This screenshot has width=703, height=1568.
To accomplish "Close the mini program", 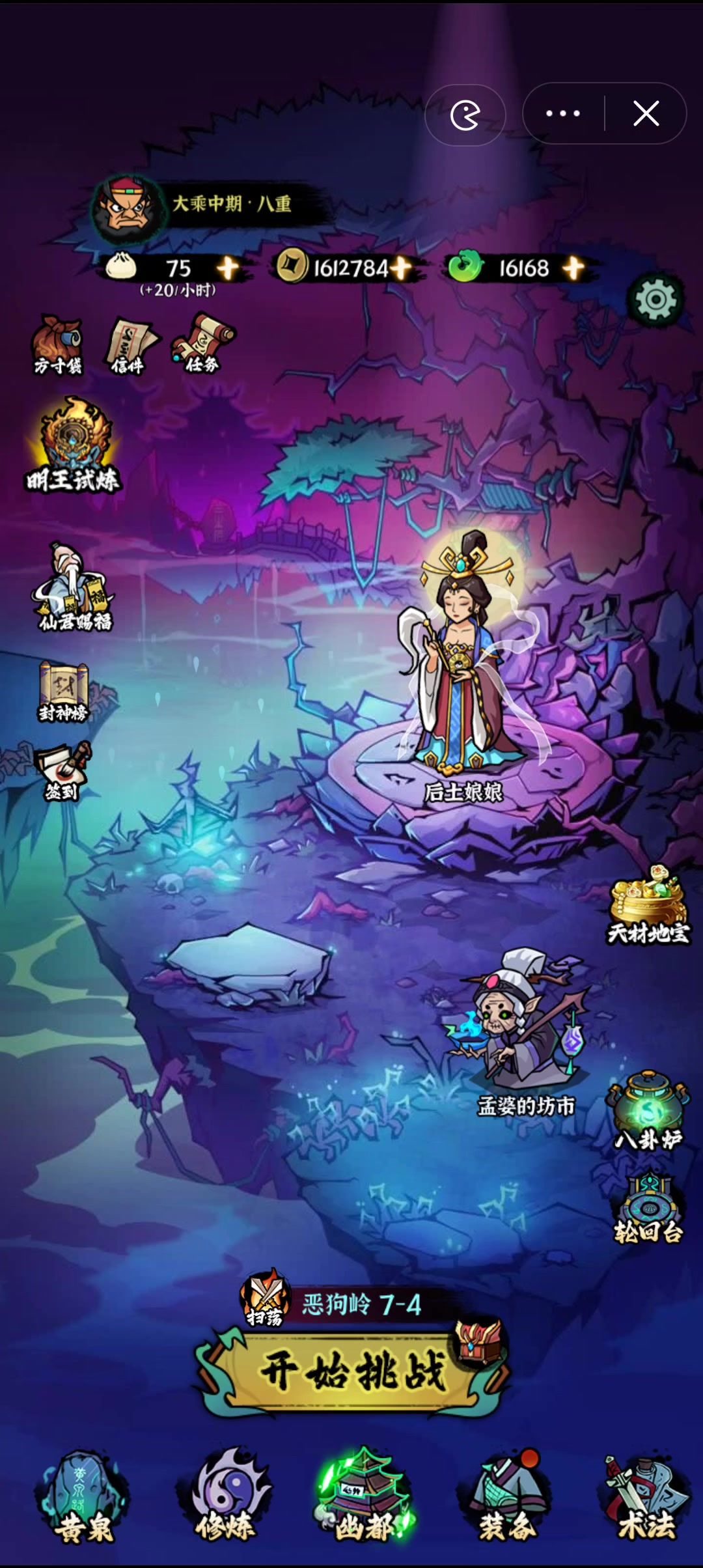I will [646, 113].
